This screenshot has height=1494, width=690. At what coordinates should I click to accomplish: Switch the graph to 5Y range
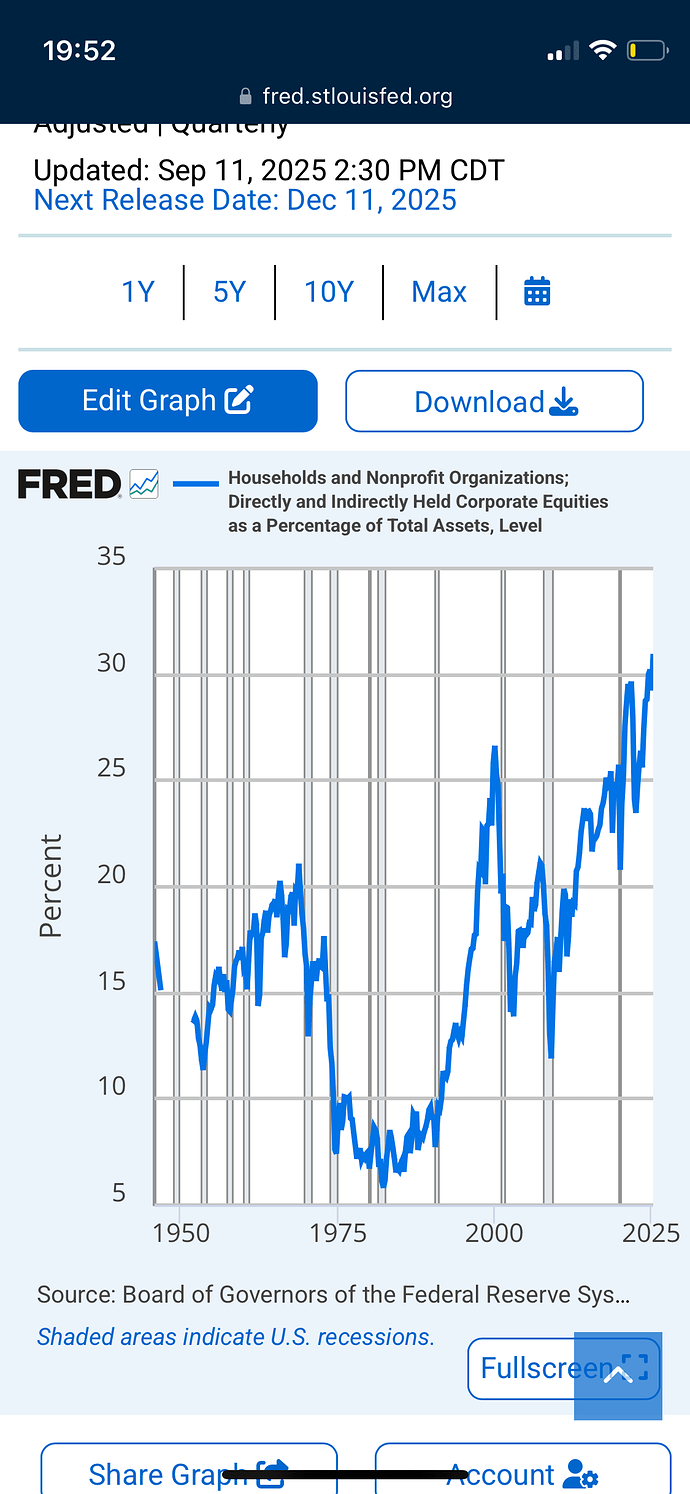[x=229, y=292]
